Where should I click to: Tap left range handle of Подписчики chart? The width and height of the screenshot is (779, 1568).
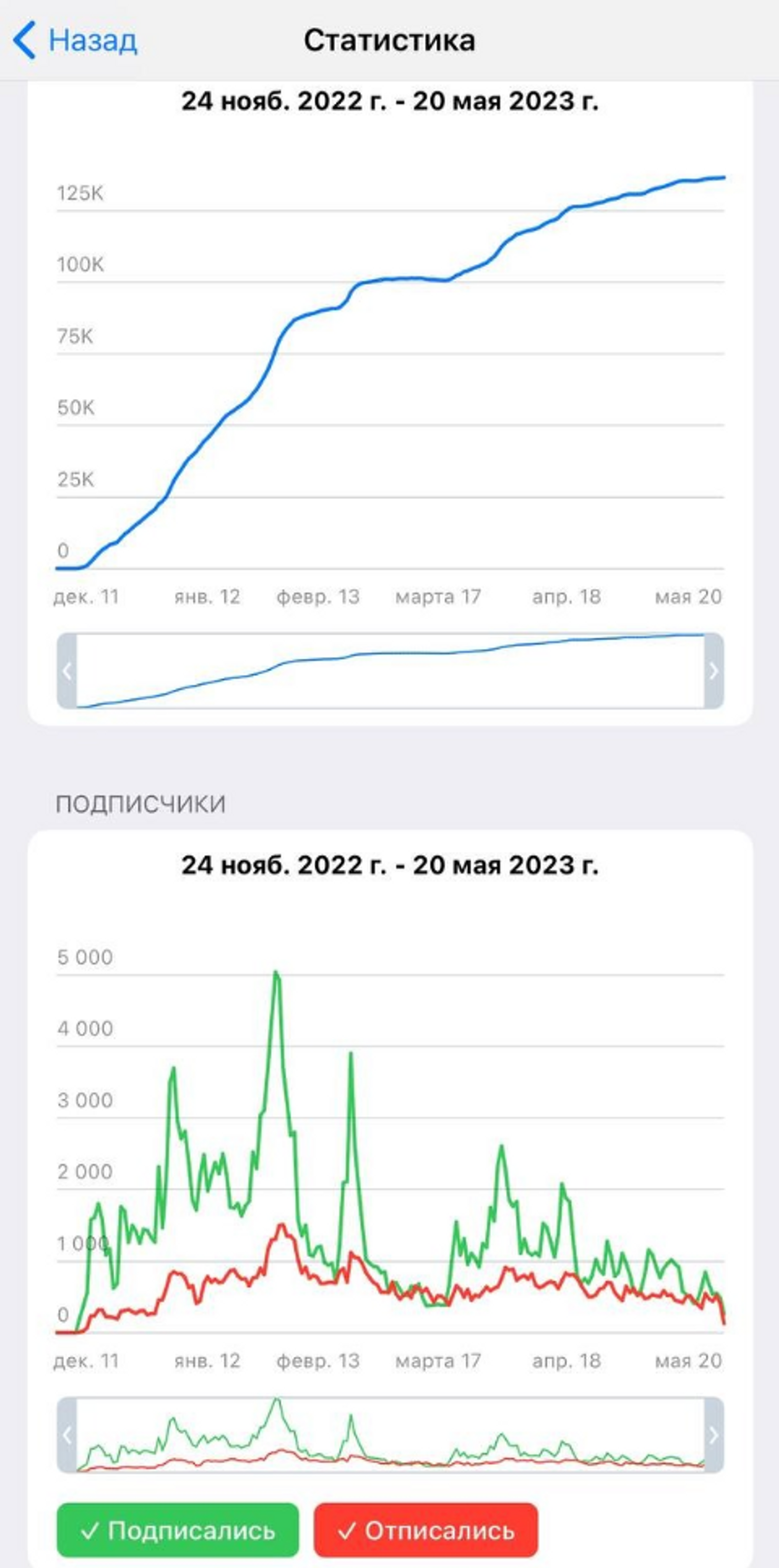67,1435
